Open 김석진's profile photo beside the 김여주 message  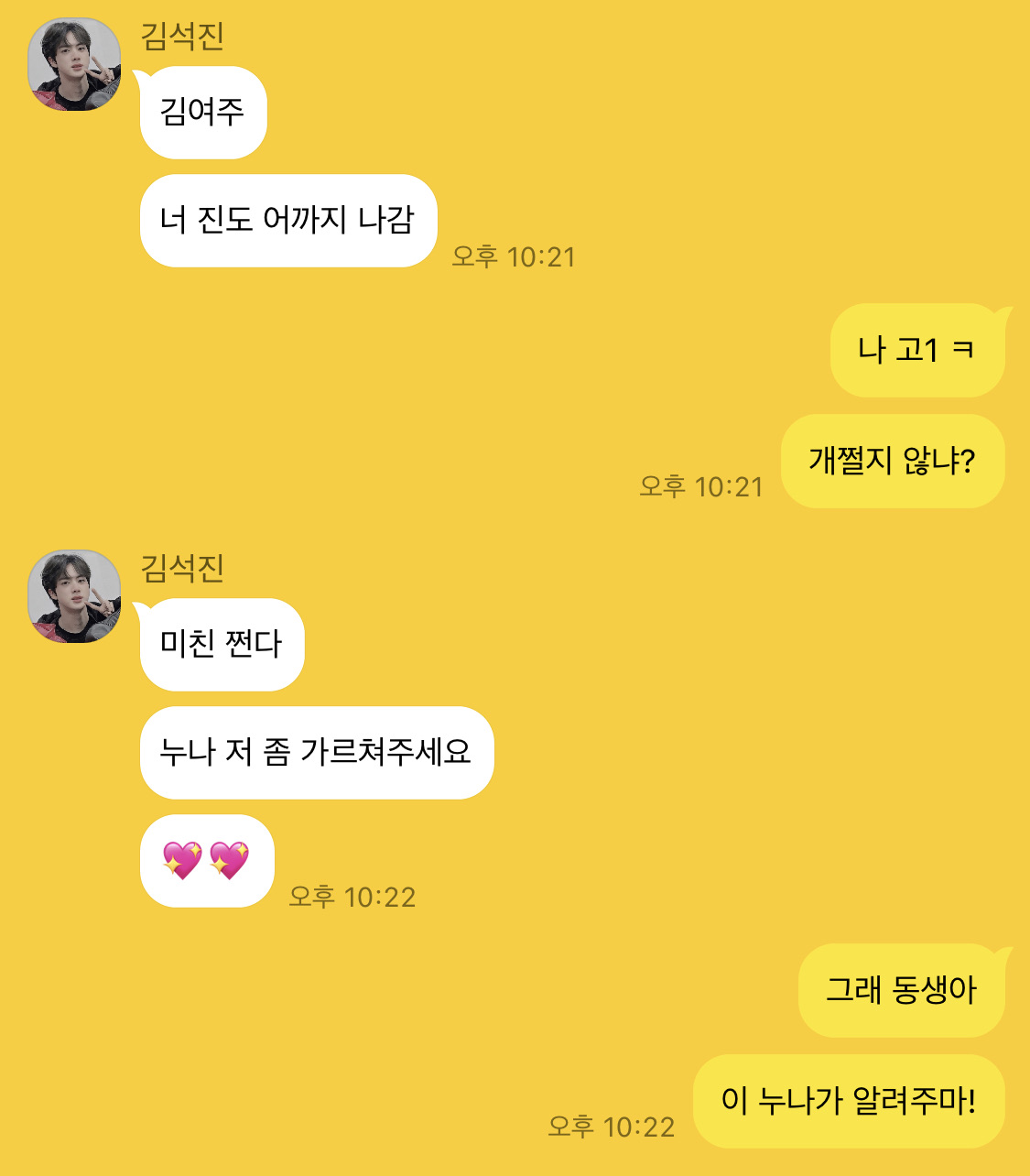point(74,65)
